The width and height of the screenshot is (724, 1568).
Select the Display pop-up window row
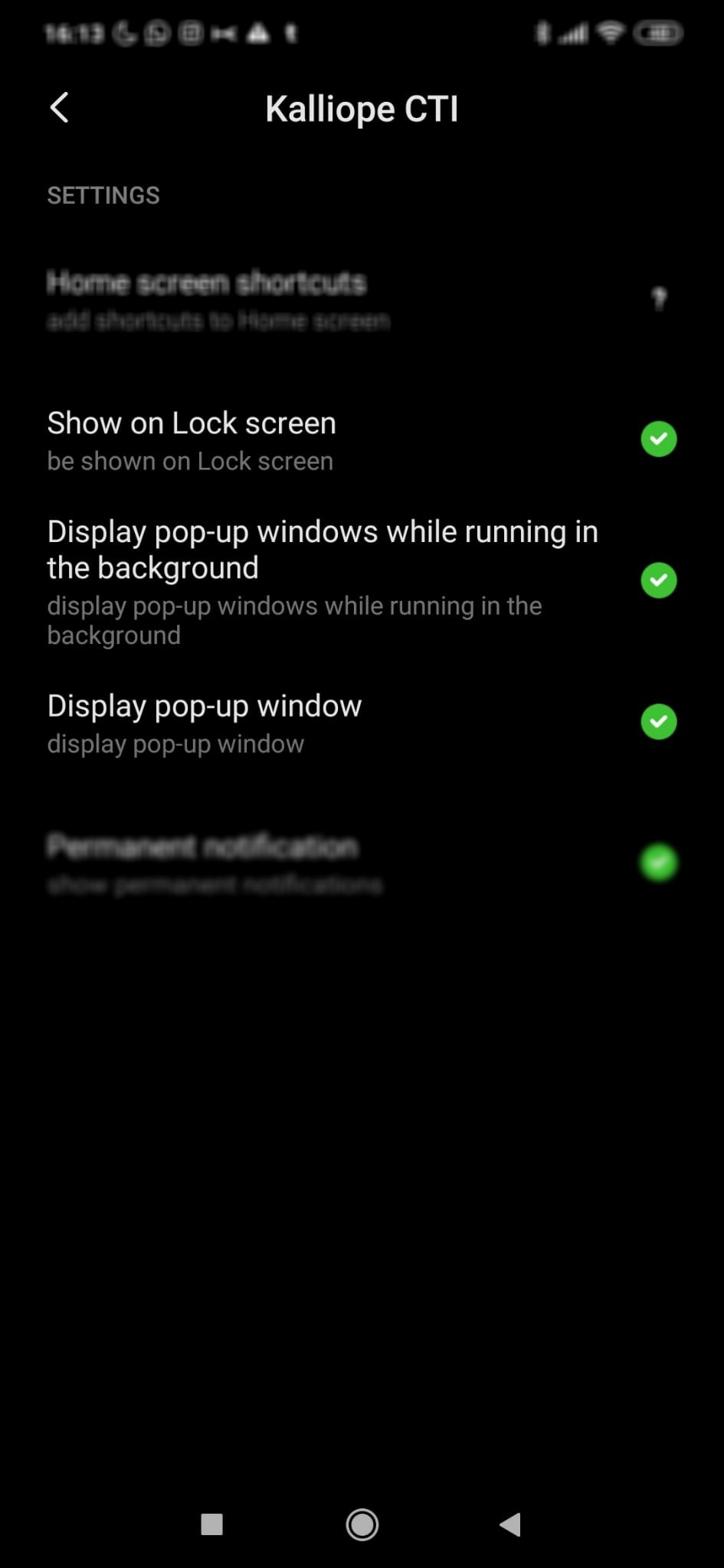362,723
